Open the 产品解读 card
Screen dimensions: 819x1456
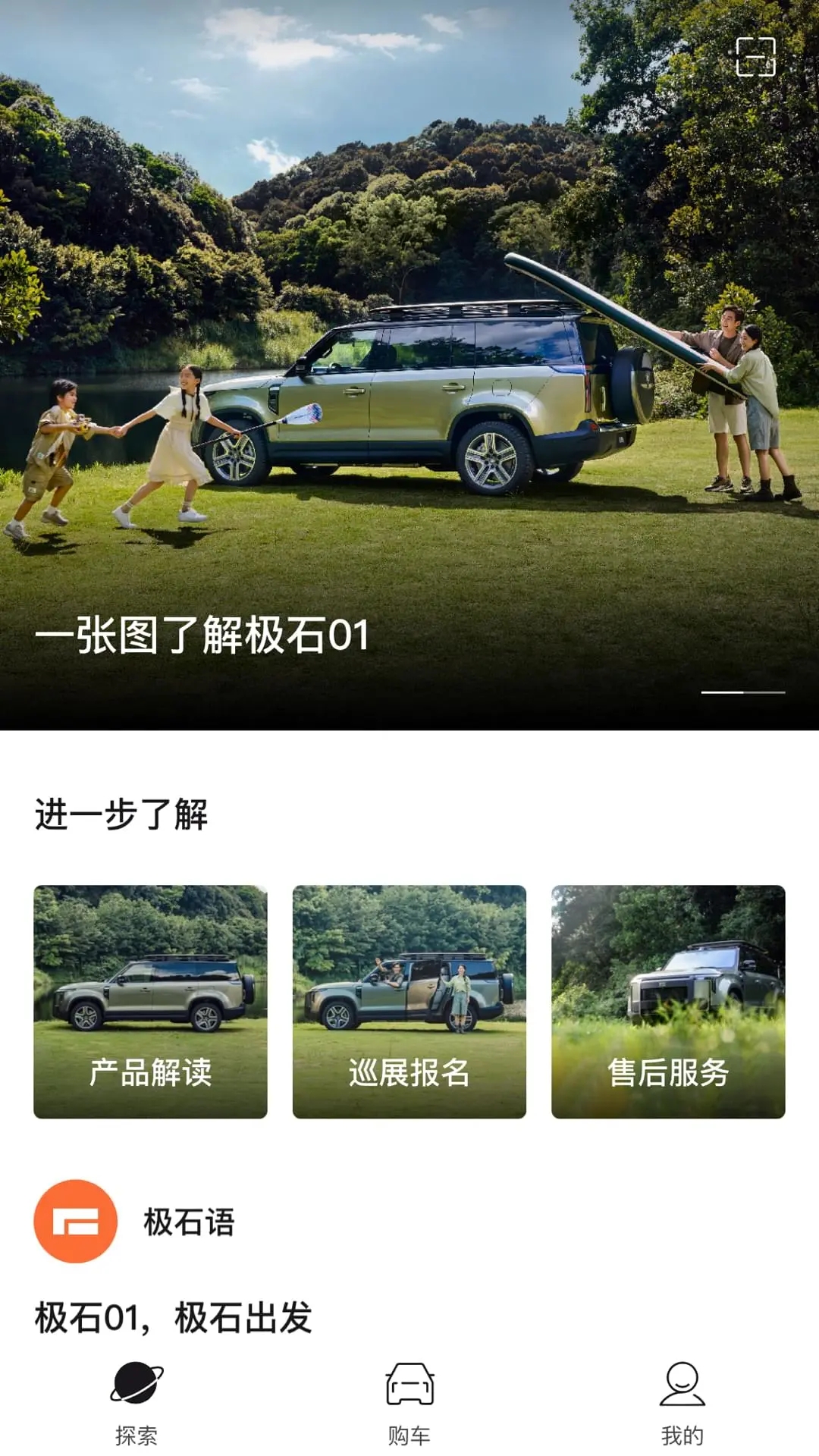(x=150, y=1001)
